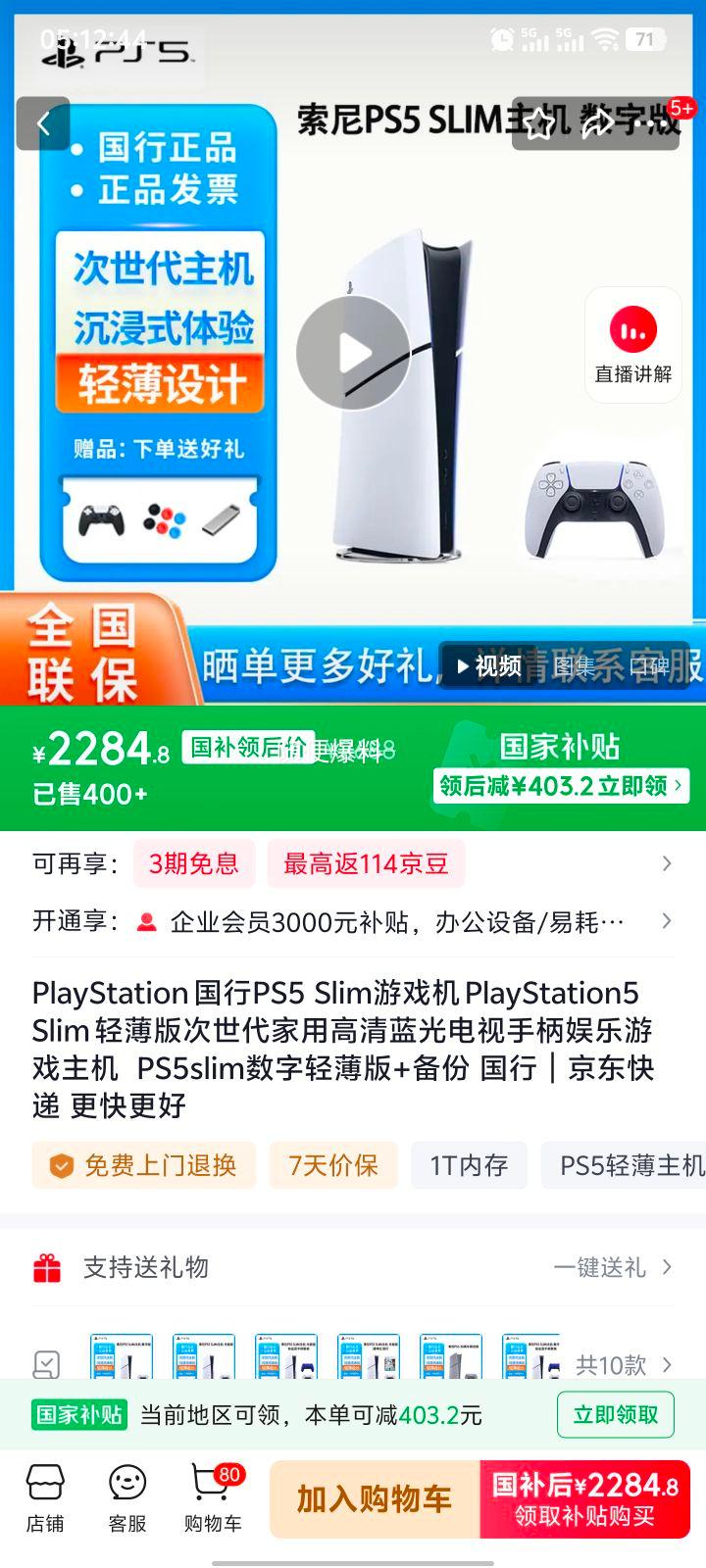Expand the 开通享 membership row
The image size is (706, 1568).
pos(667,920)
